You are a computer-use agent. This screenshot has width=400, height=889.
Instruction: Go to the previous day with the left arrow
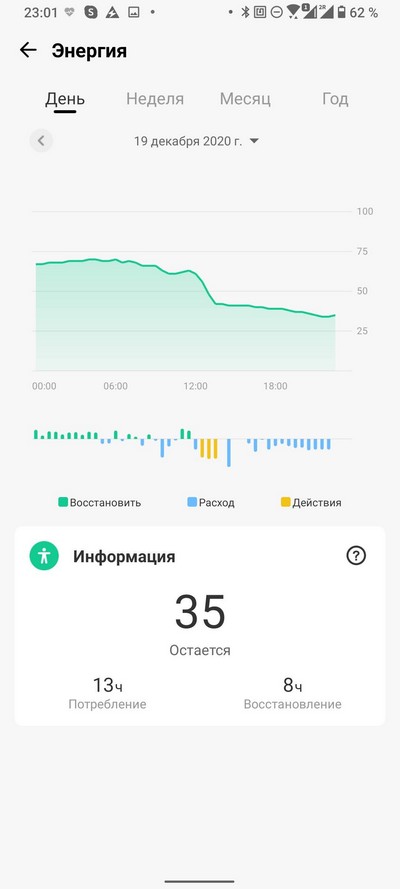point(41,141)
